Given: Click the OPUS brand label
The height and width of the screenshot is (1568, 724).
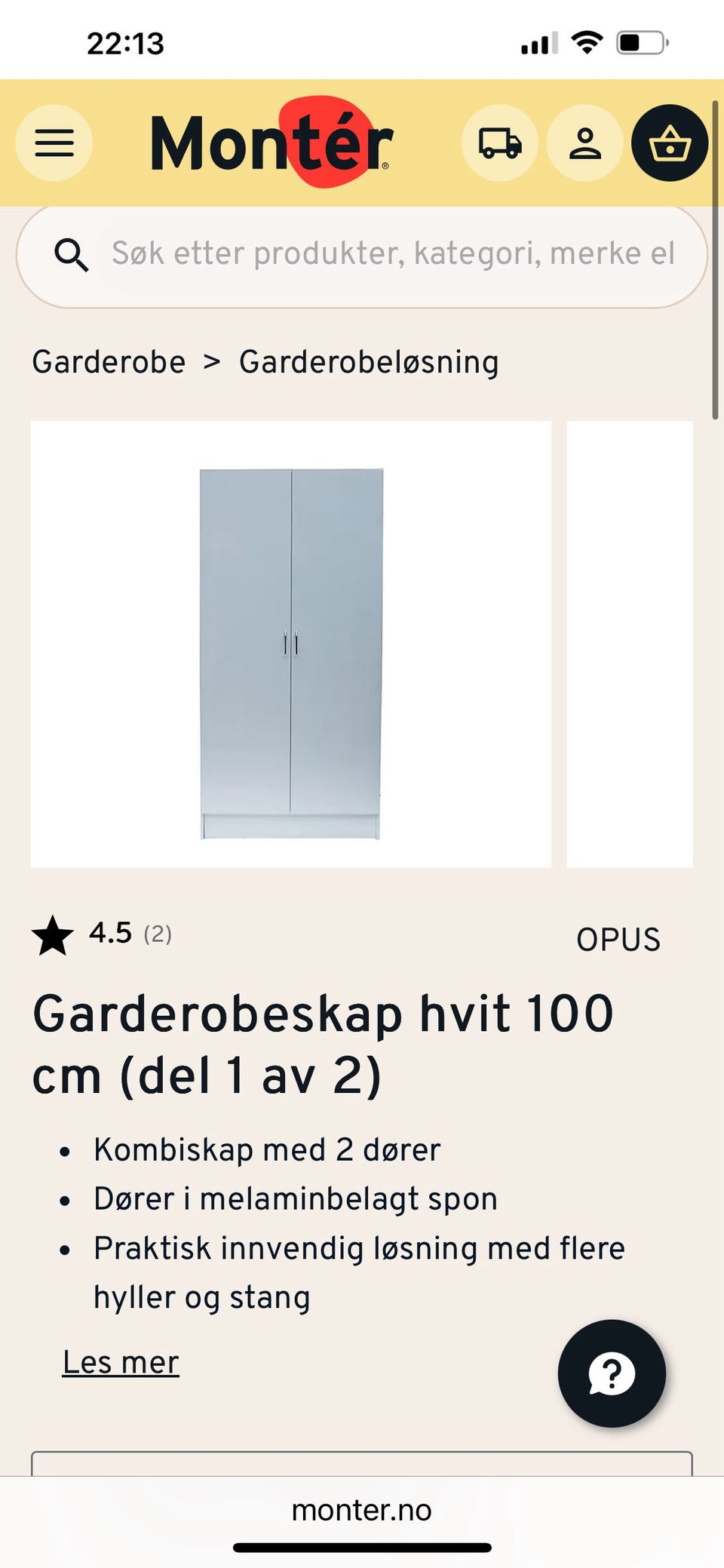Looking at the screenshot, I should [x=618, y=939].
